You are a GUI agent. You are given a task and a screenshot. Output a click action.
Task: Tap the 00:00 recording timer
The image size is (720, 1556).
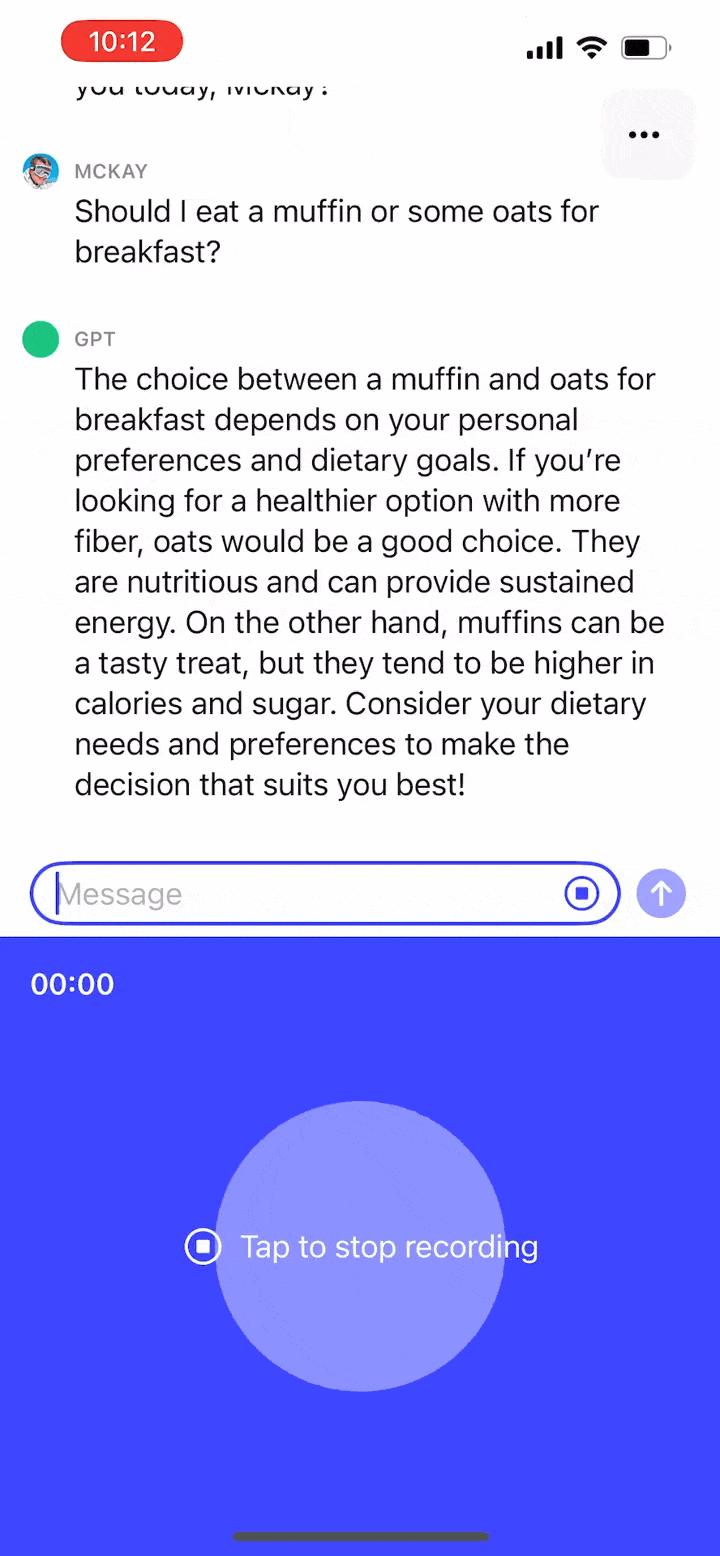click(72, 984)
